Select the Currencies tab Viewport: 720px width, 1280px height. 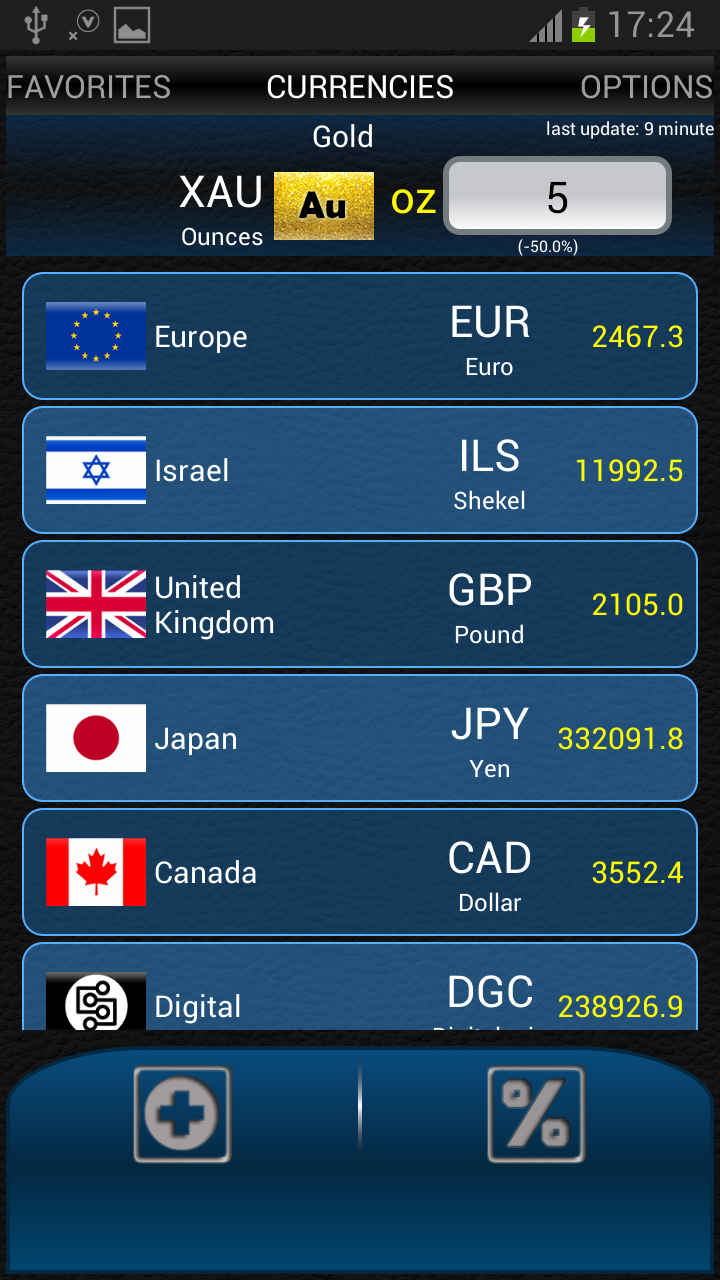pyautogui.click(x=360, y=87)
